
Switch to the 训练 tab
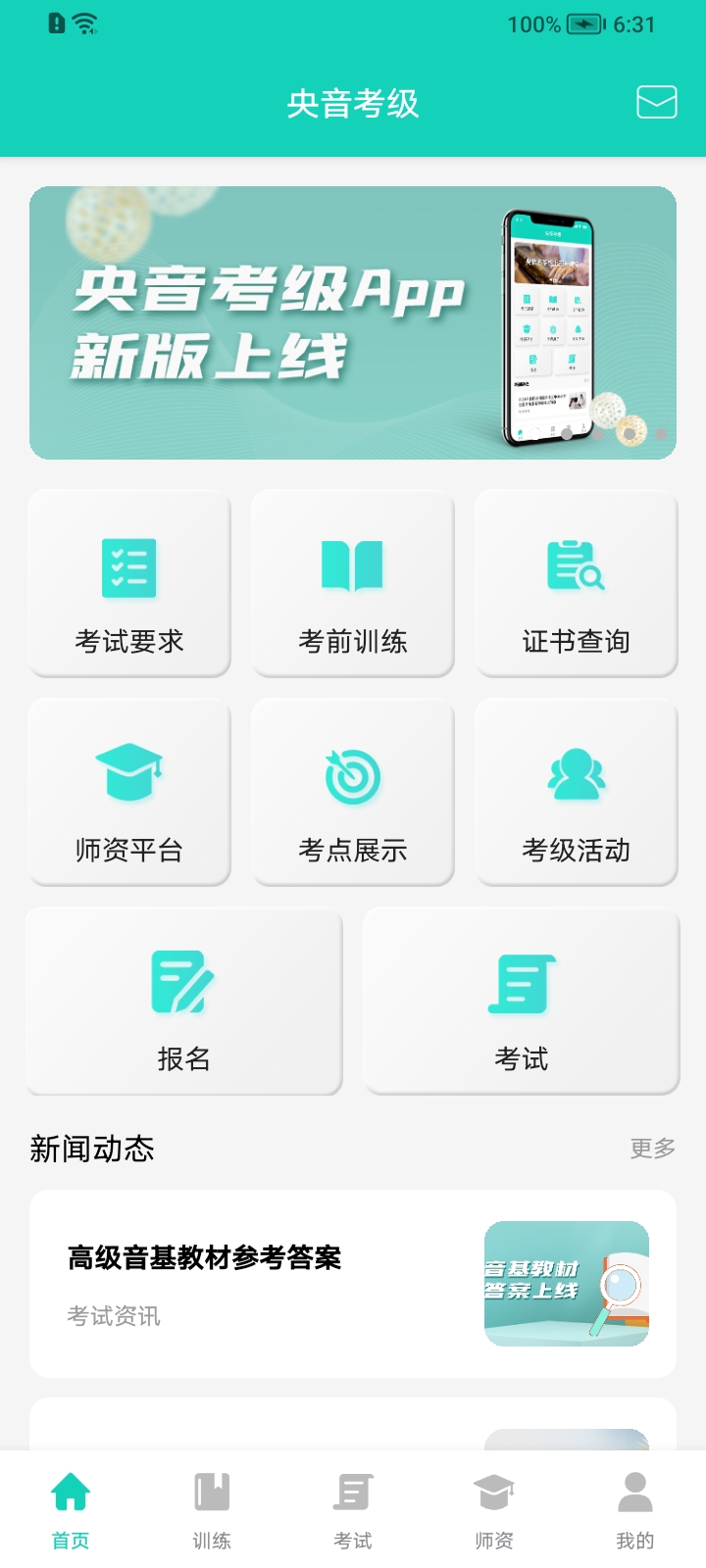pyautogui.click(x=212, y=1509)
